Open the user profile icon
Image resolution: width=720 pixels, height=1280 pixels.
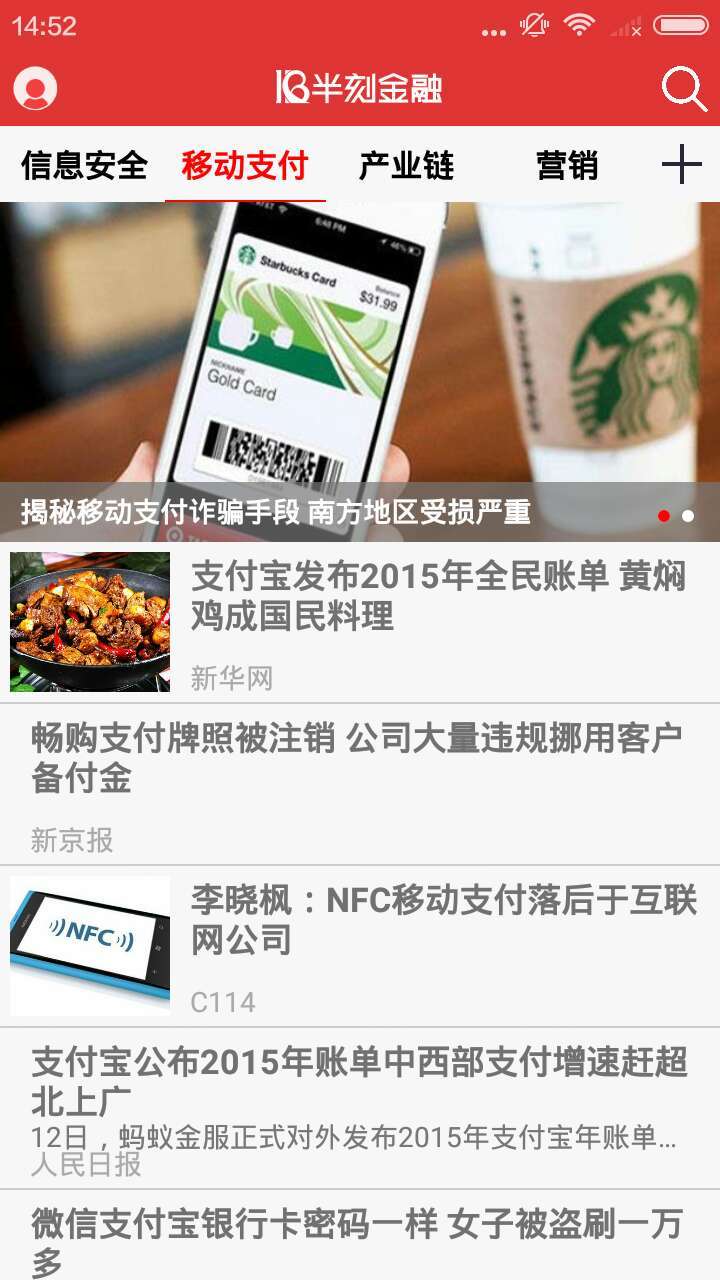tap(35, 89)
